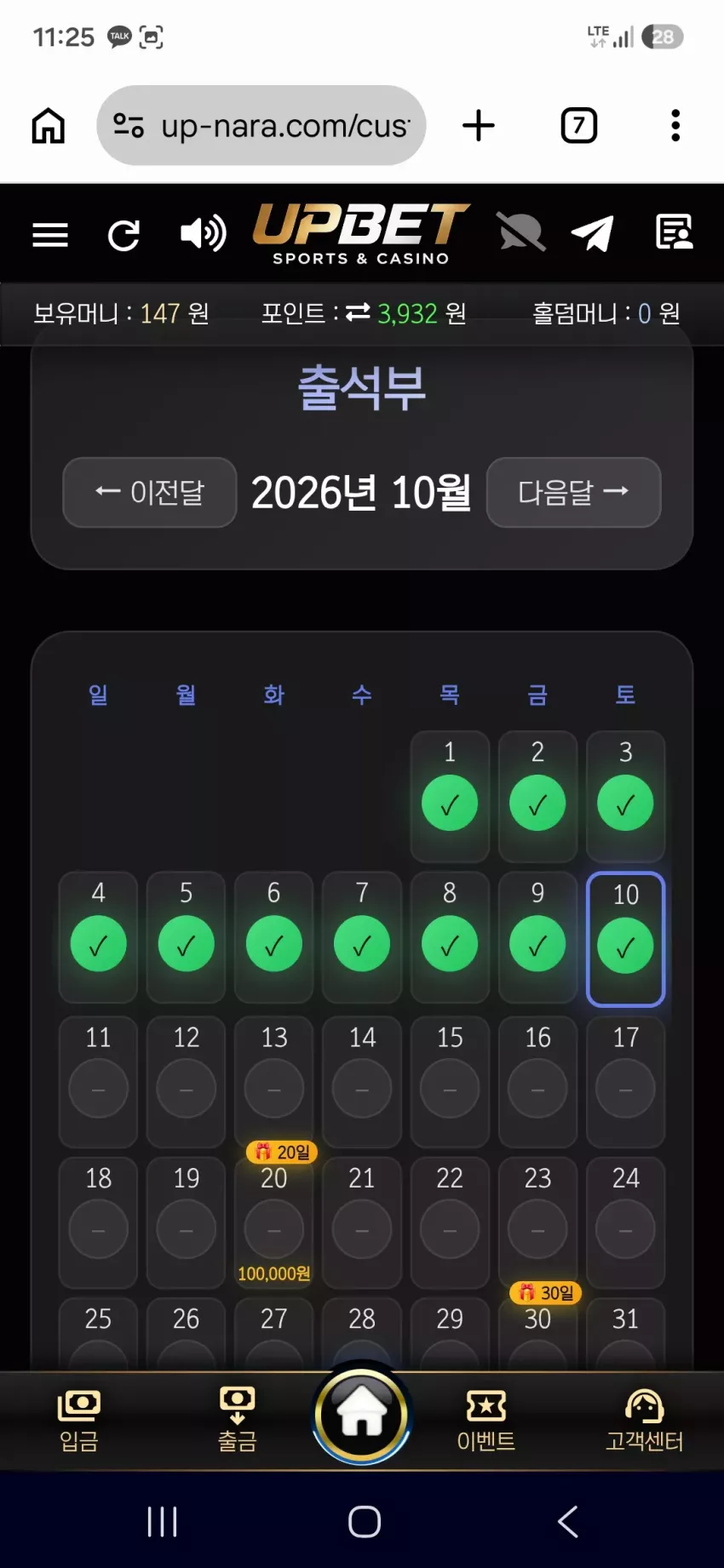Open the browser tab switcher

tap(579, 125)
